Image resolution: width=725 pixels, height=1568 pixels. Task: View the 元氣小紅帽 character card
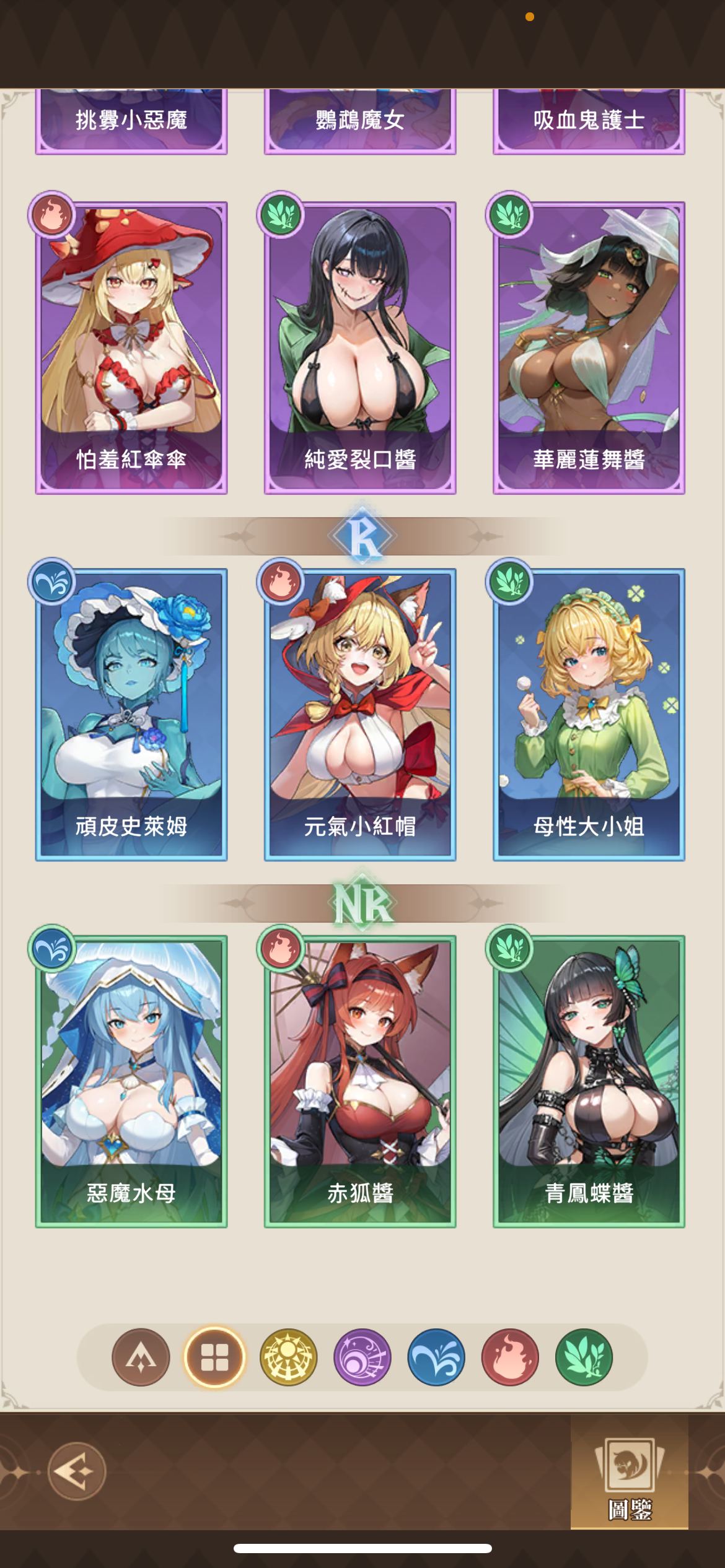[x=359, y=714]
